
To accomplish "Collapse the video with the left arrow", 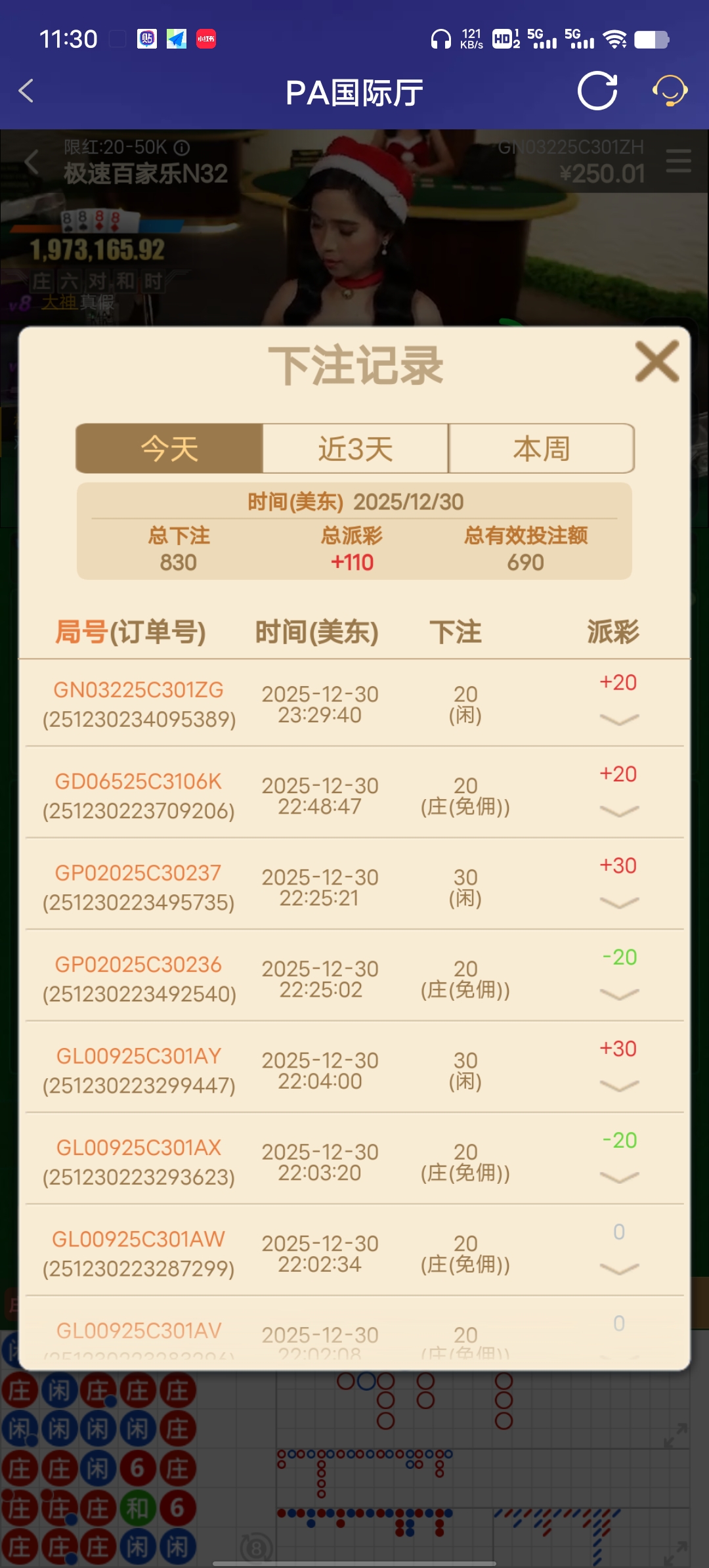I will 33,161.
